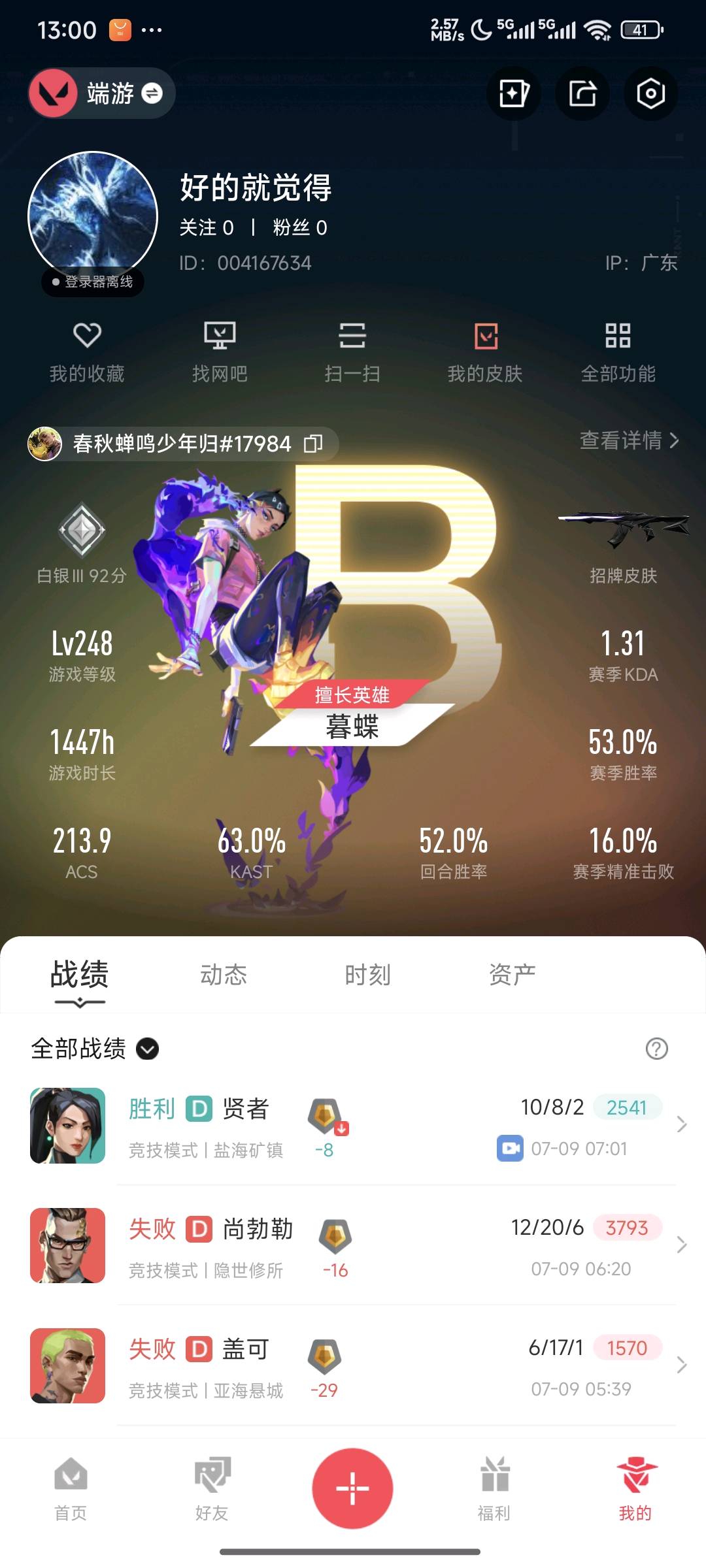Open 我的收藏 favorites
706x1568 pixels.
tap(87, 352)
